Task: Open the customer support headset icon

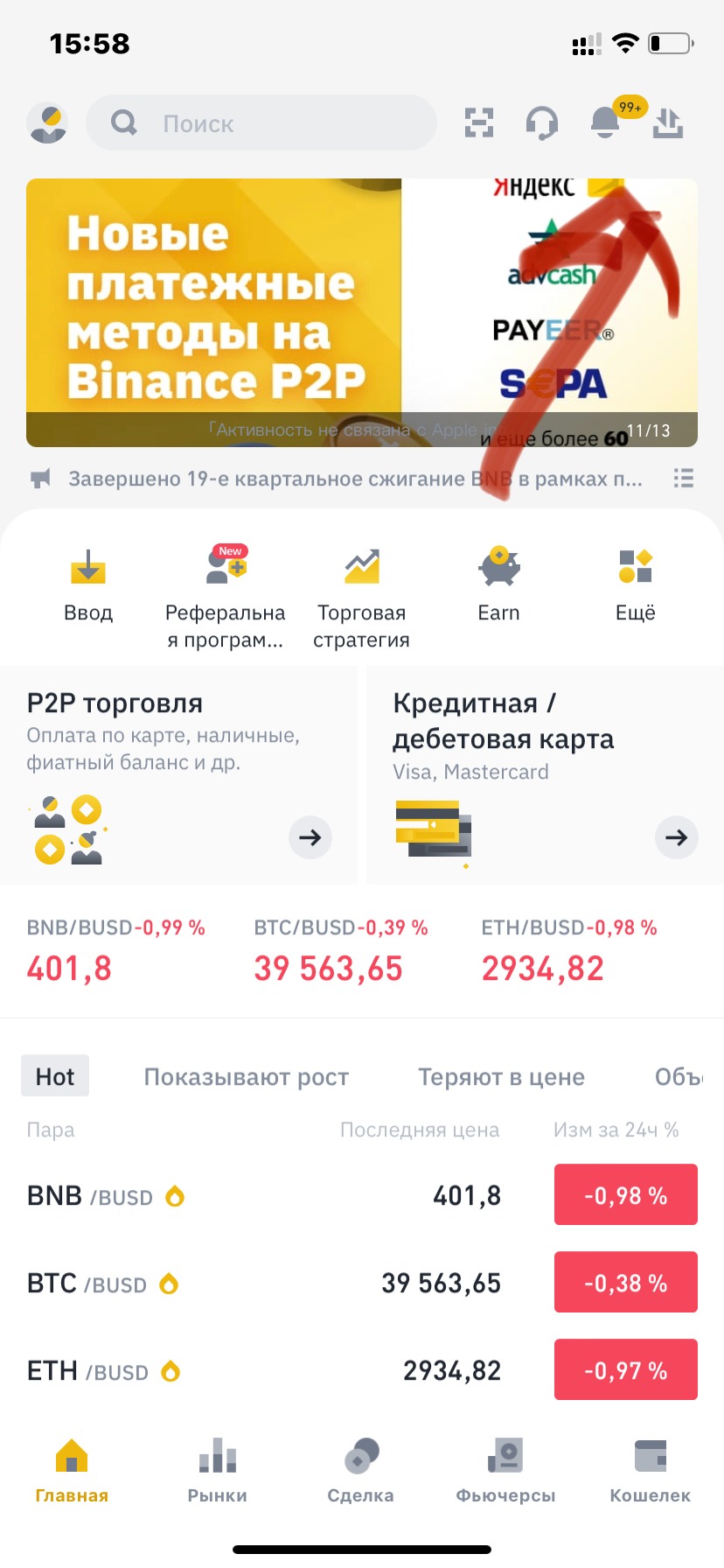Action: (x=542, y=123)
